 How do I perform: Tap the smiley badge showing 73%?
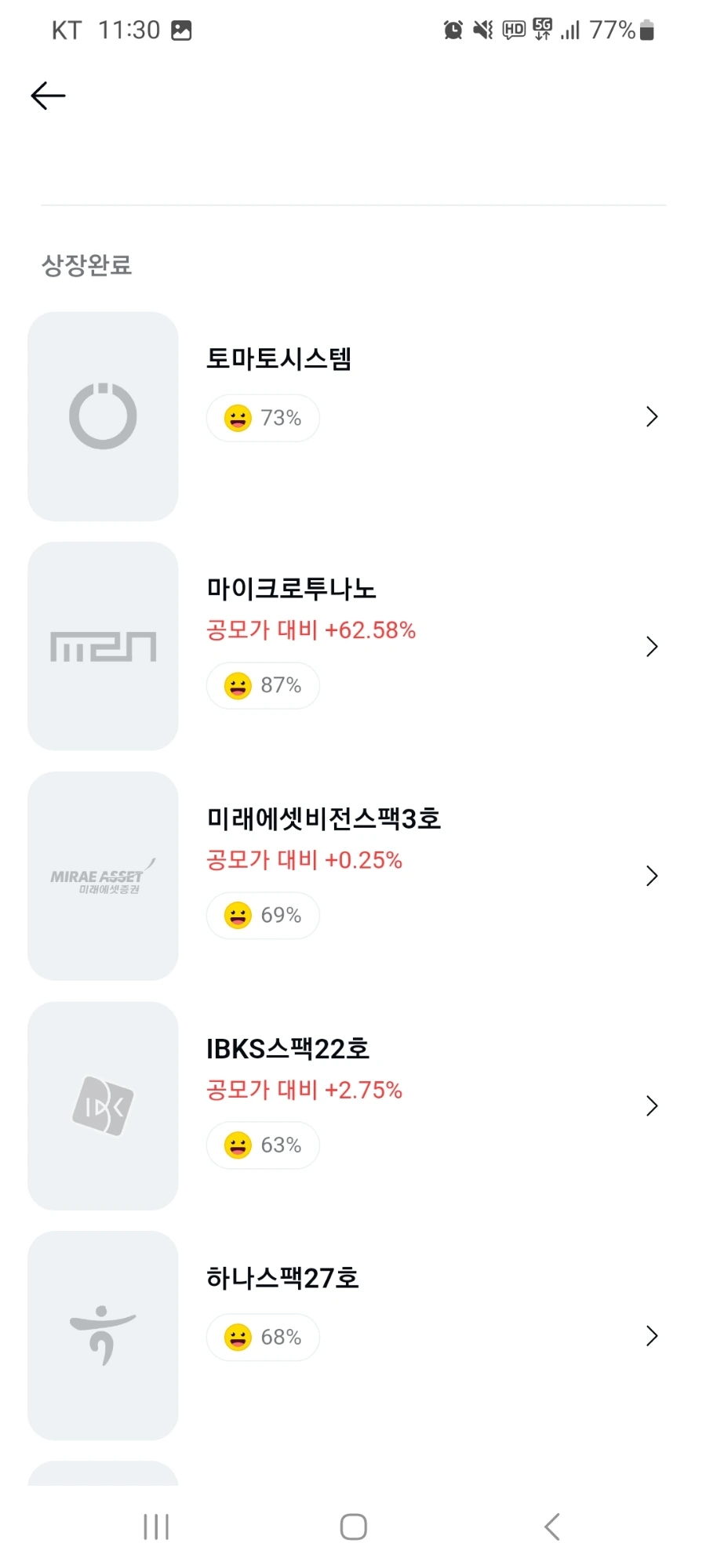pyautogui.click(x=262, y=417)
